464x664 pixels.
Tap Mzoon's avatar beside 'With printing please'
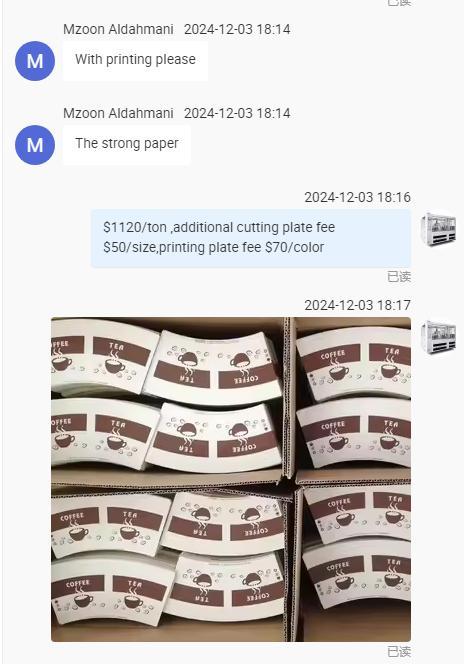[x=35, y=61]
